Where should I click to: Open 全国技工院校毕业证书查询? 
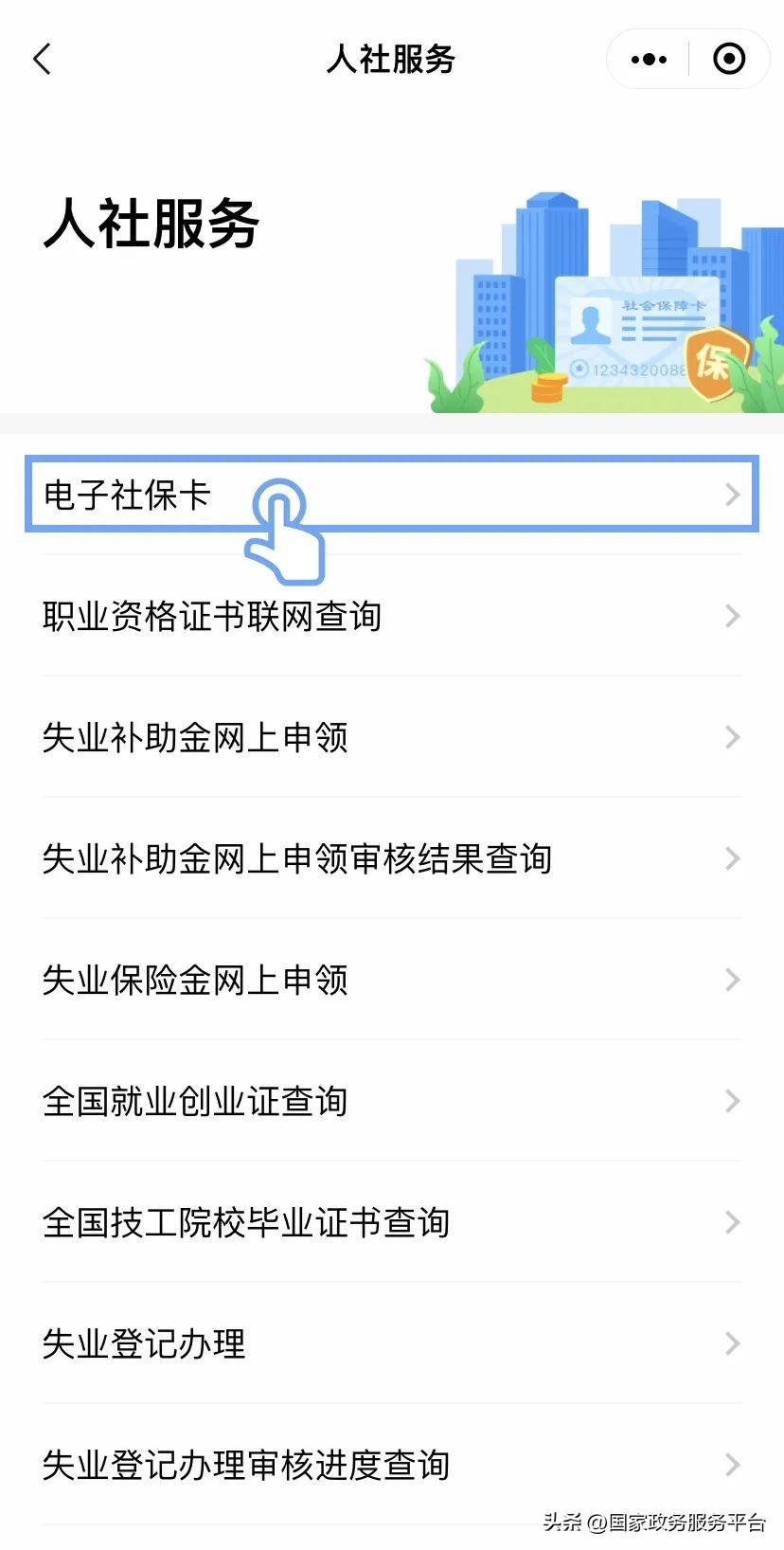tap(392, 1222)
